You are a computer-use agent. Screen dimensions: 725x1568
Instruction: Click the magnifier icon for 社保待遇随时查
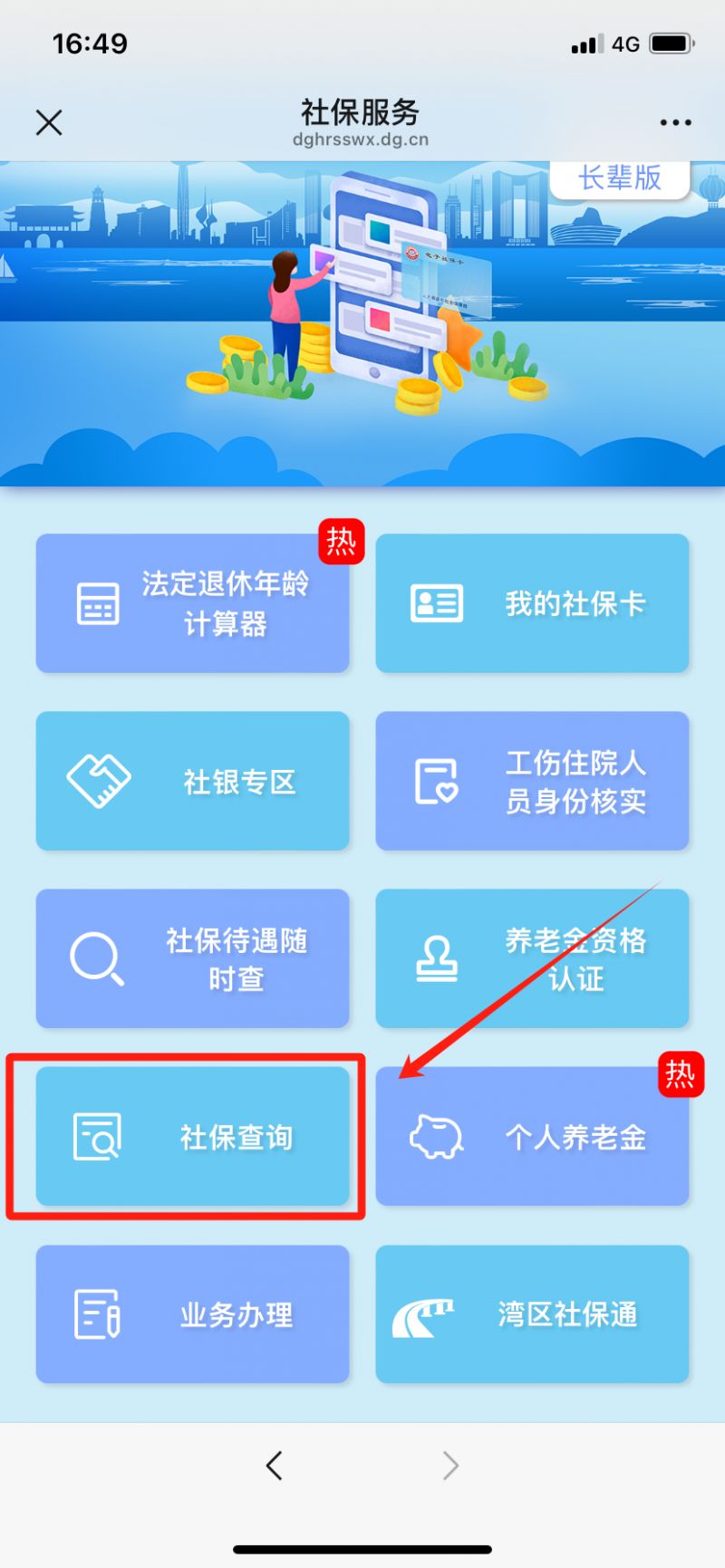coord(95,957)
